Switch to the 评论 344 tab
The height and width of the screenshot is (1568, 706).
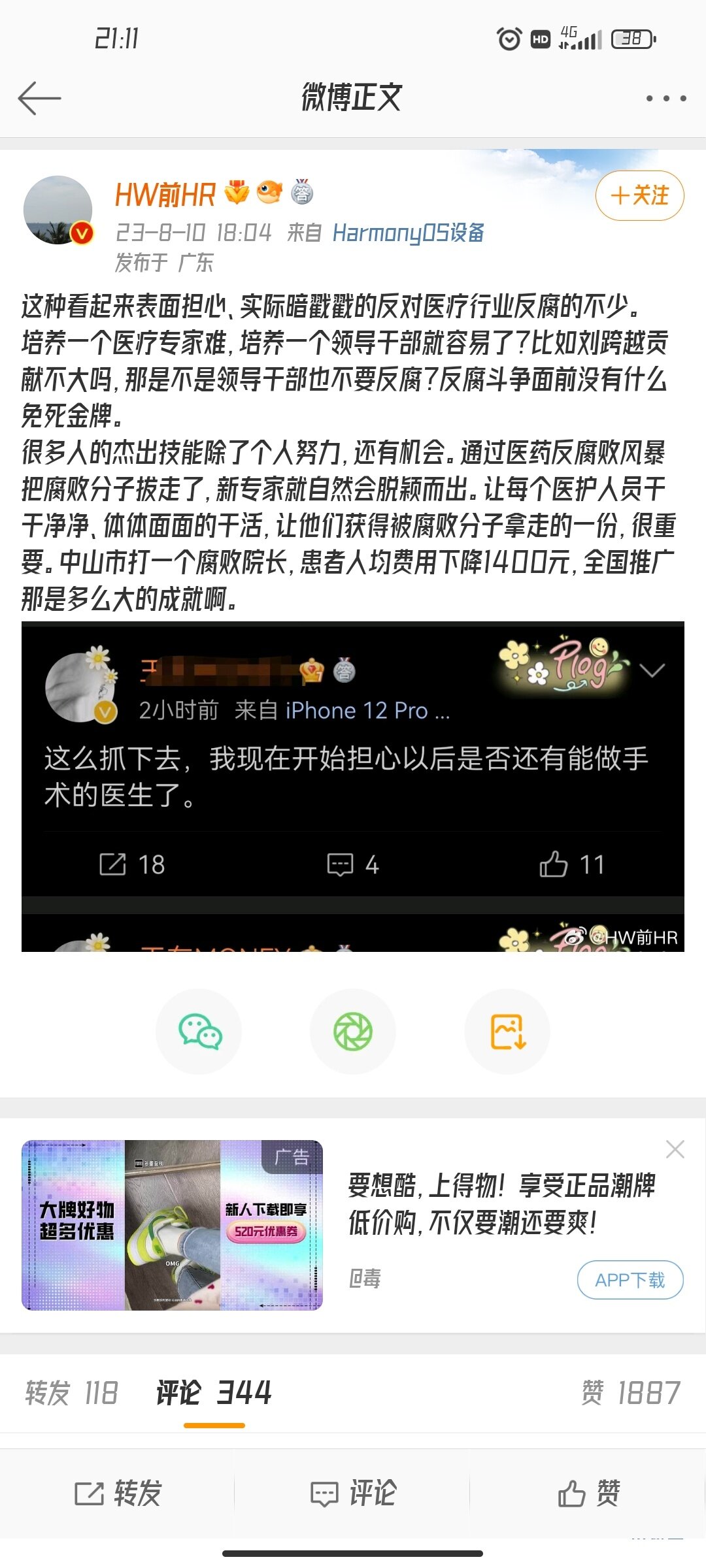click(214, 1392)
